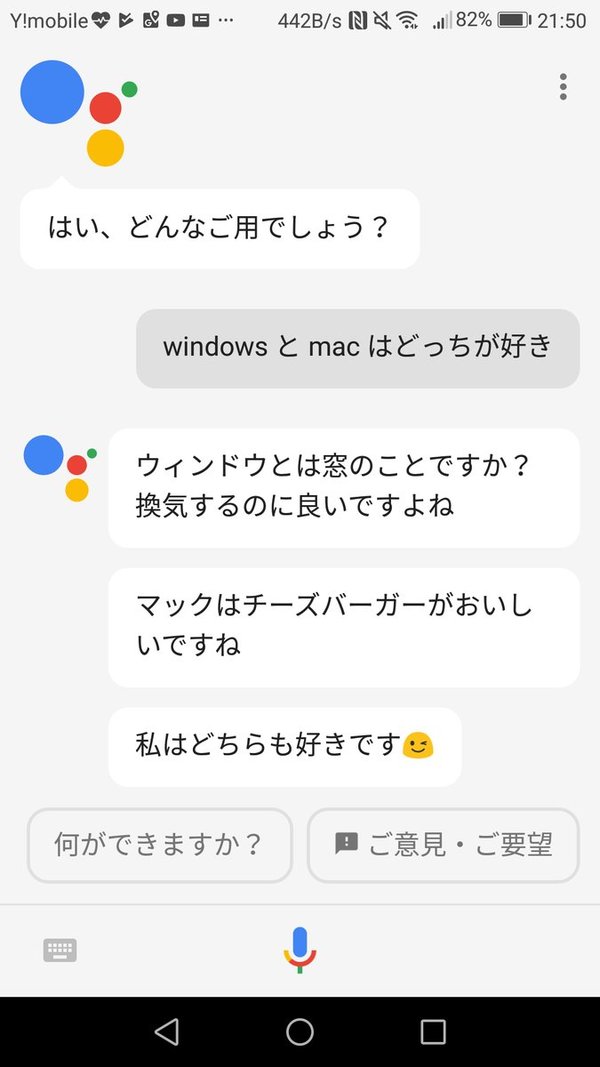This screenshot has height=1067, width=600.
Task: Activate the microphone for voice input
Action: click(299, 949)
